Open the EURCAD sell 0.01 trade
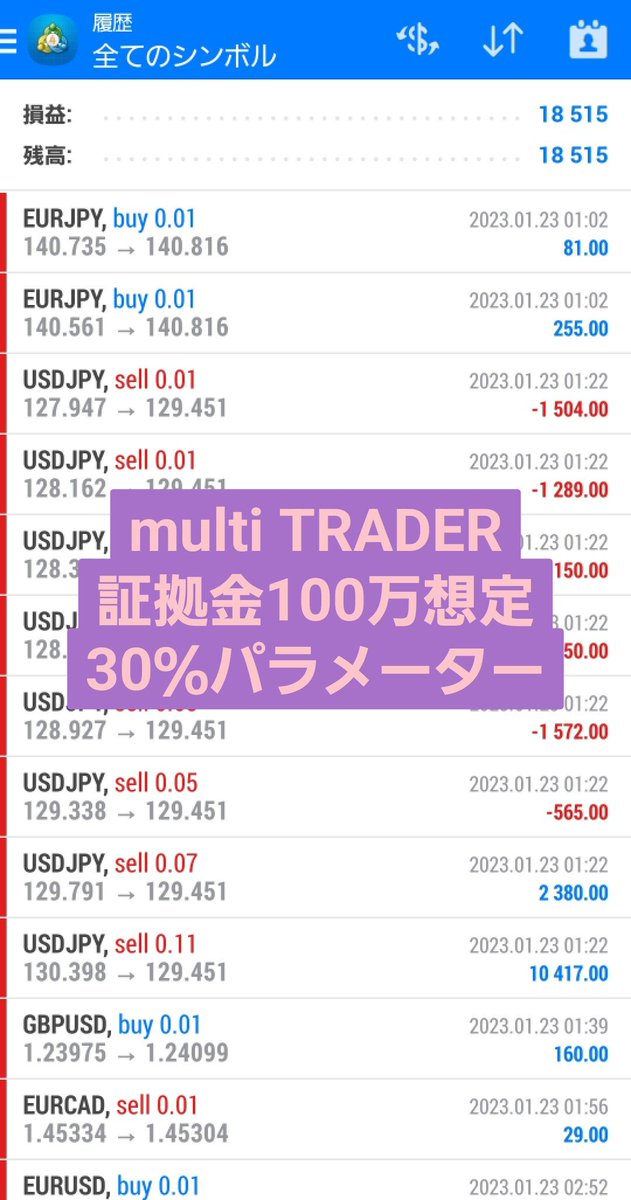 pyautogui.click(x=315, y=1120)
